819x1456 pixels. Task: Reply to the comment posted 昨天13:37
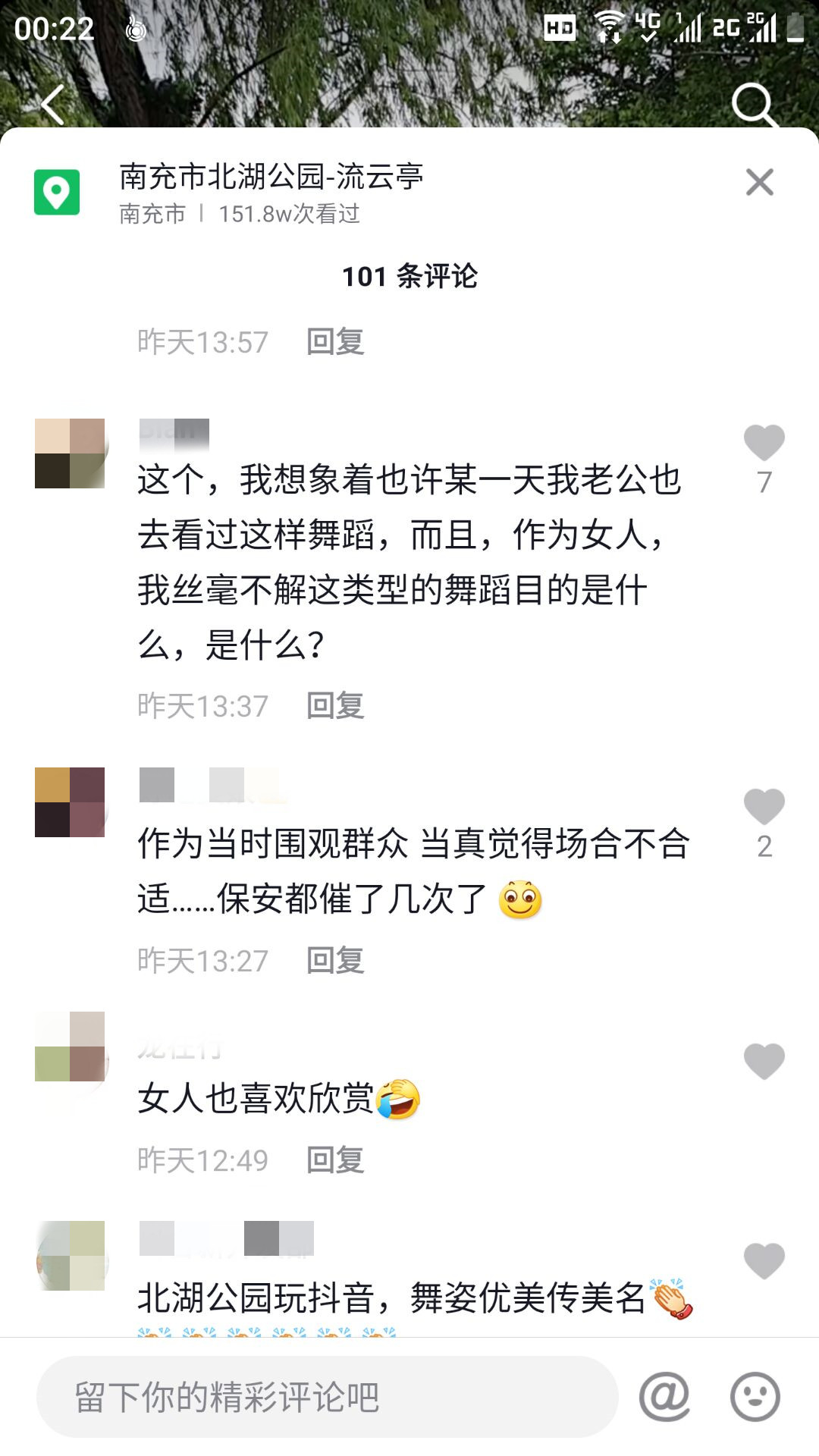335,706
